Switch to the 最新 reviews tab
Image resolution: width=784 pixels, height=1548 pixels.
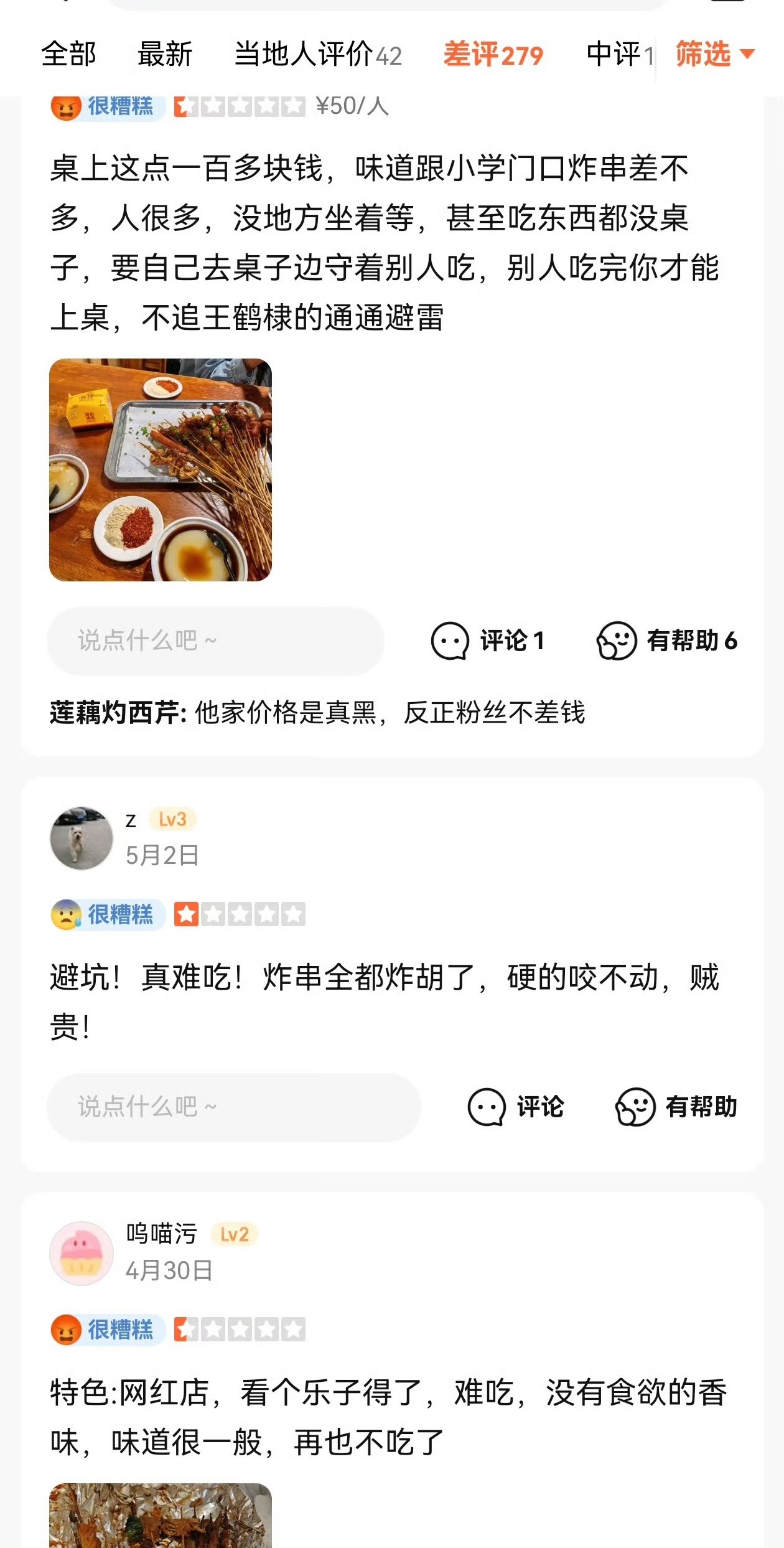(x=165, y=55)
